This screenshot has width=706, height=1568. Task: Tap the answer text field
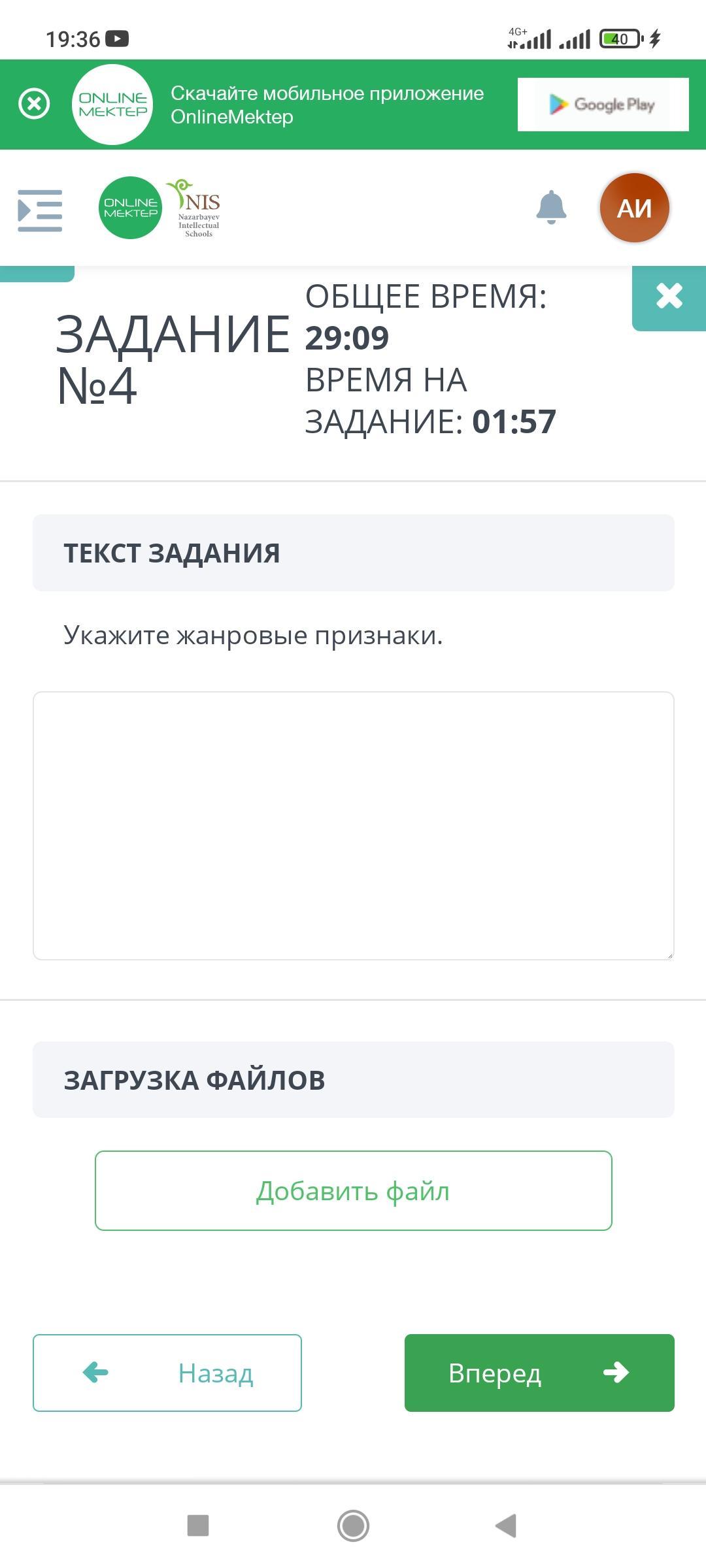pyautogui.click(x=353, y=825)
